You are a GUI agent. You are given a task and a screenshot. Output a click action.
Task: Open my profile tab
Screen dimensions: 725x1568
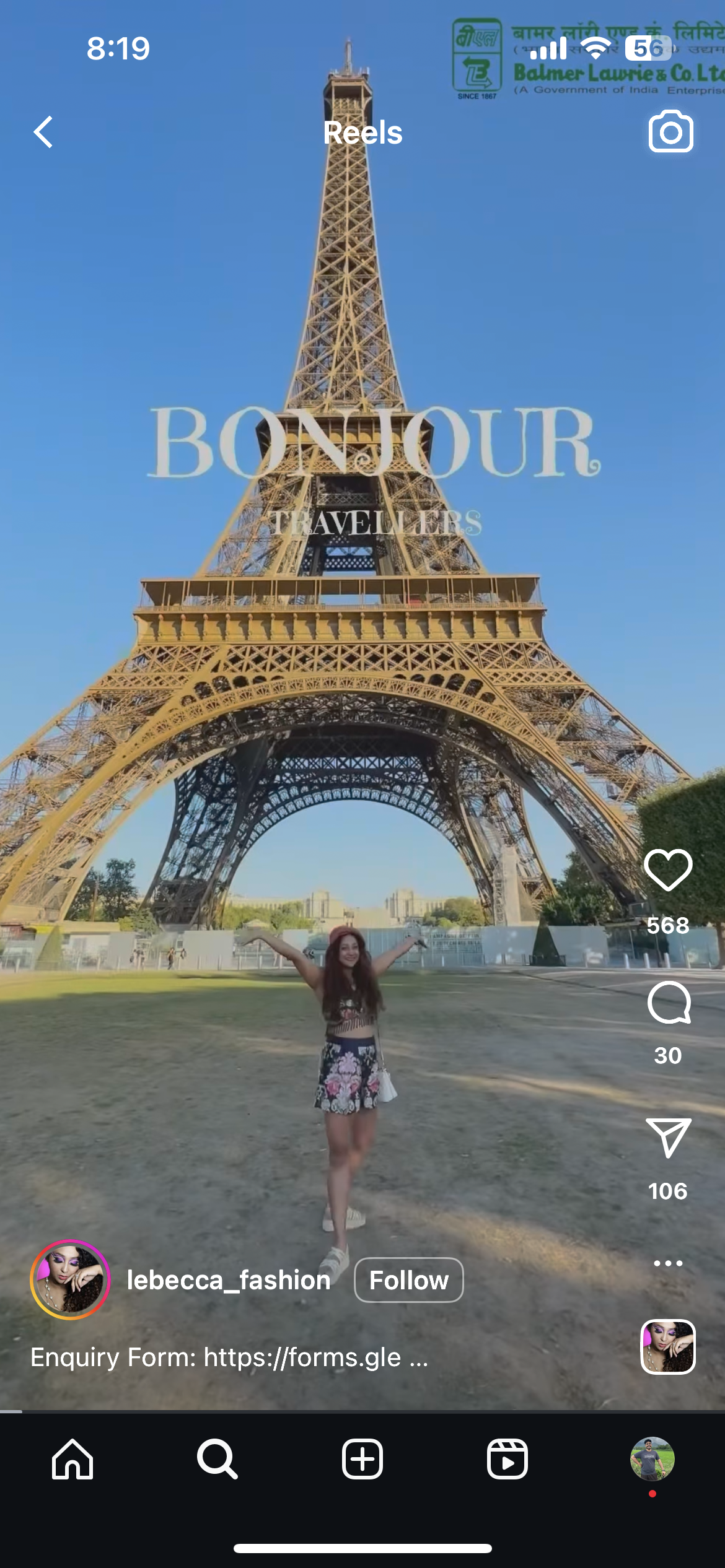pos(652,1459)
